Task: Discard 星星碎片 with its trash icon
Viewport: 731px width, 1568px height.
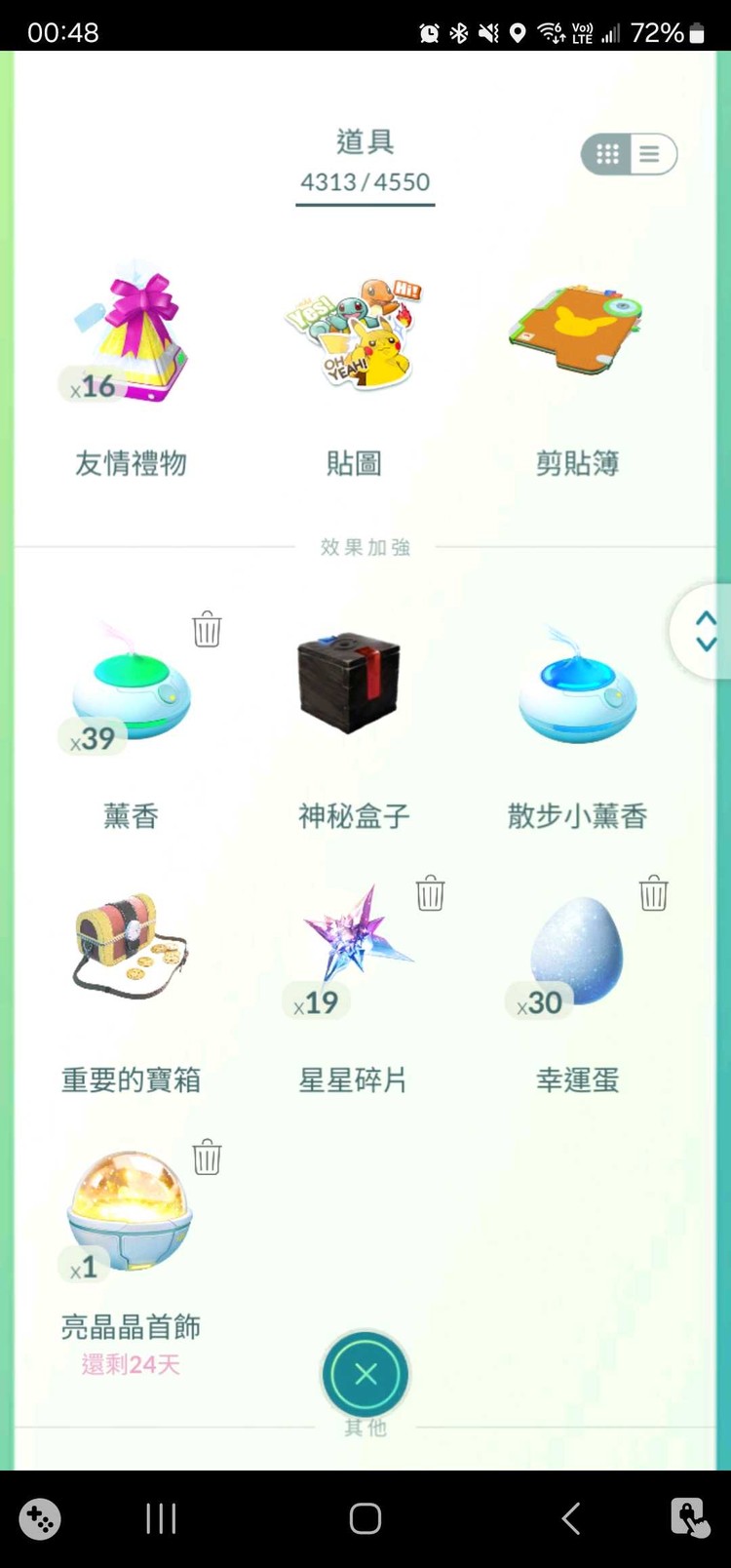Action: click(430, 893)
